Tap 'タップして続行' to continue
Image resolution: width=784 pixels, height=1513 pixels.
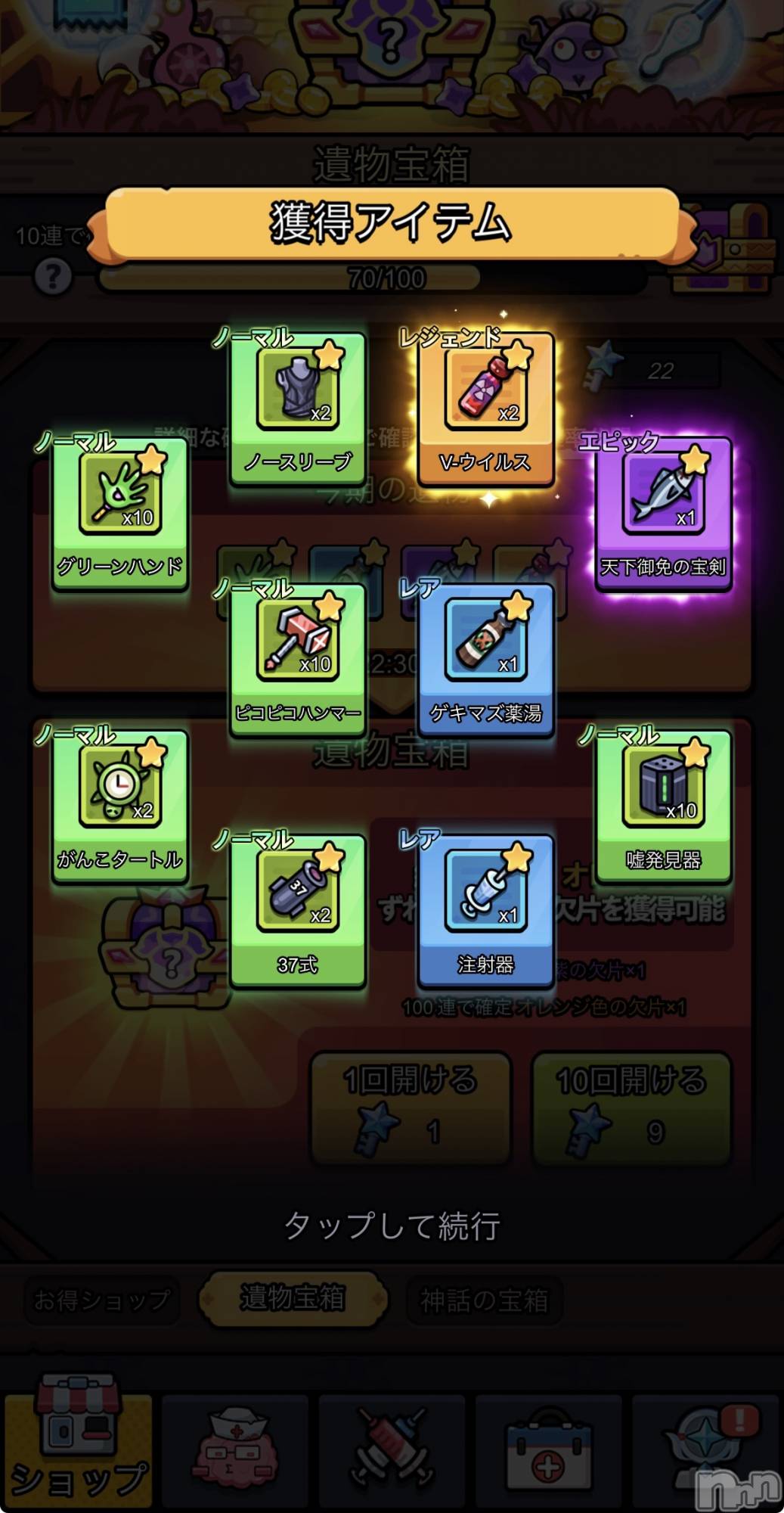(392, 1226)
